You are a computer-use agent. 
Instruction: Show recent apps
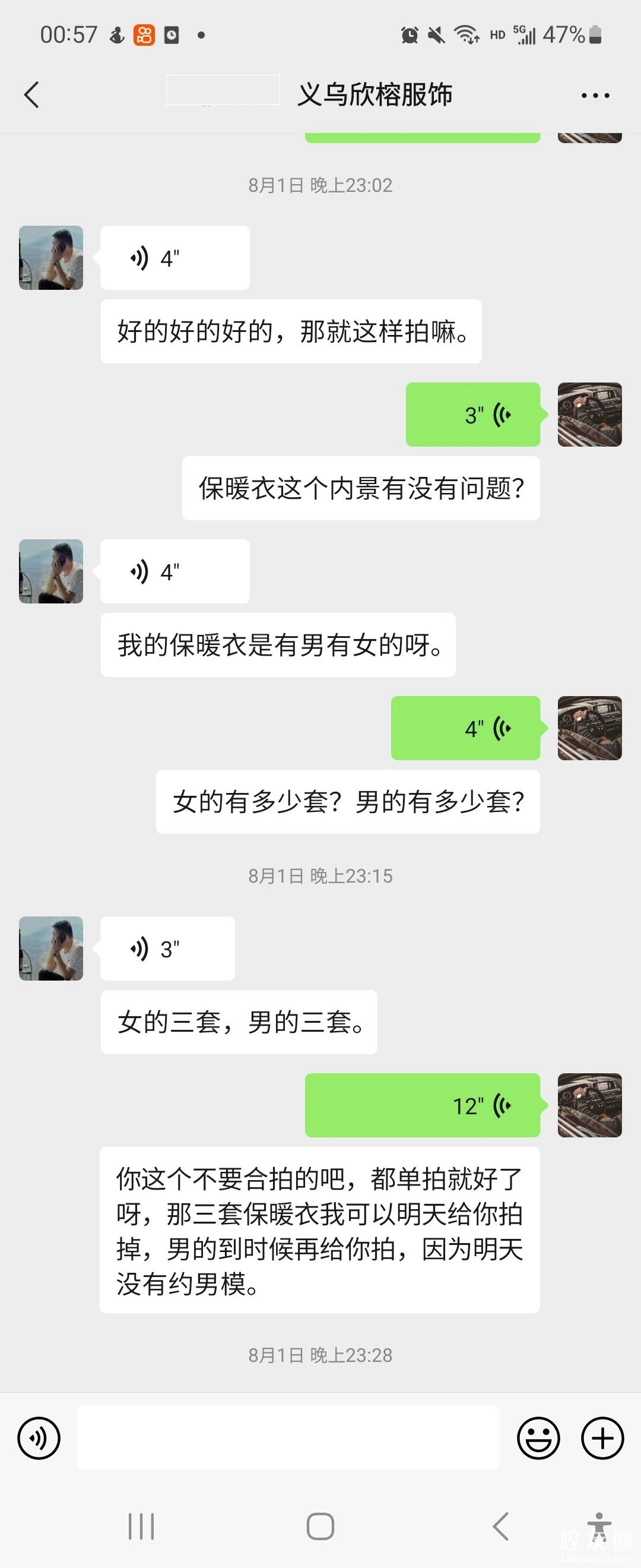coord(141,1526)
